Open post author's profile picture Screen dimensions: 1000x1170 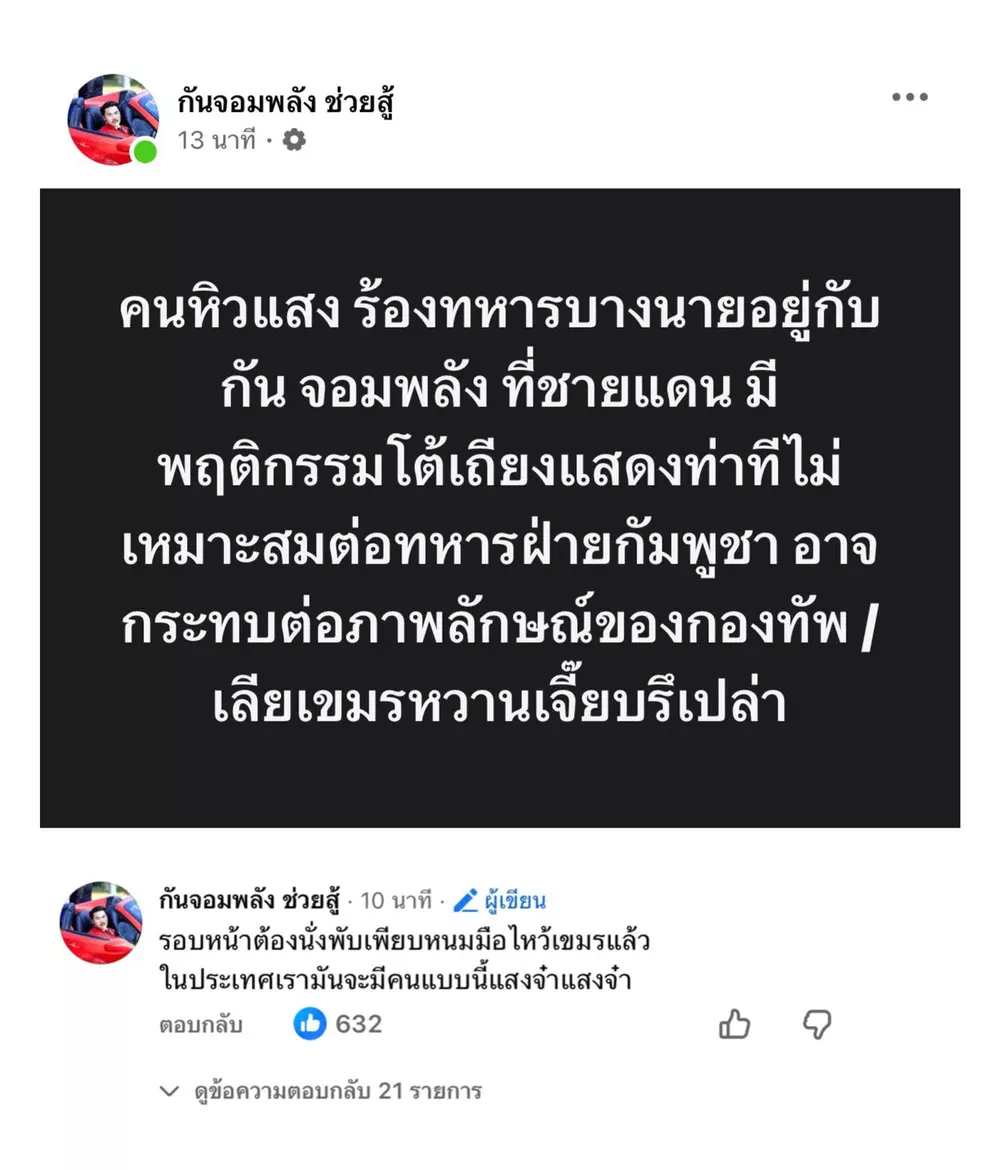coord(113,119)
